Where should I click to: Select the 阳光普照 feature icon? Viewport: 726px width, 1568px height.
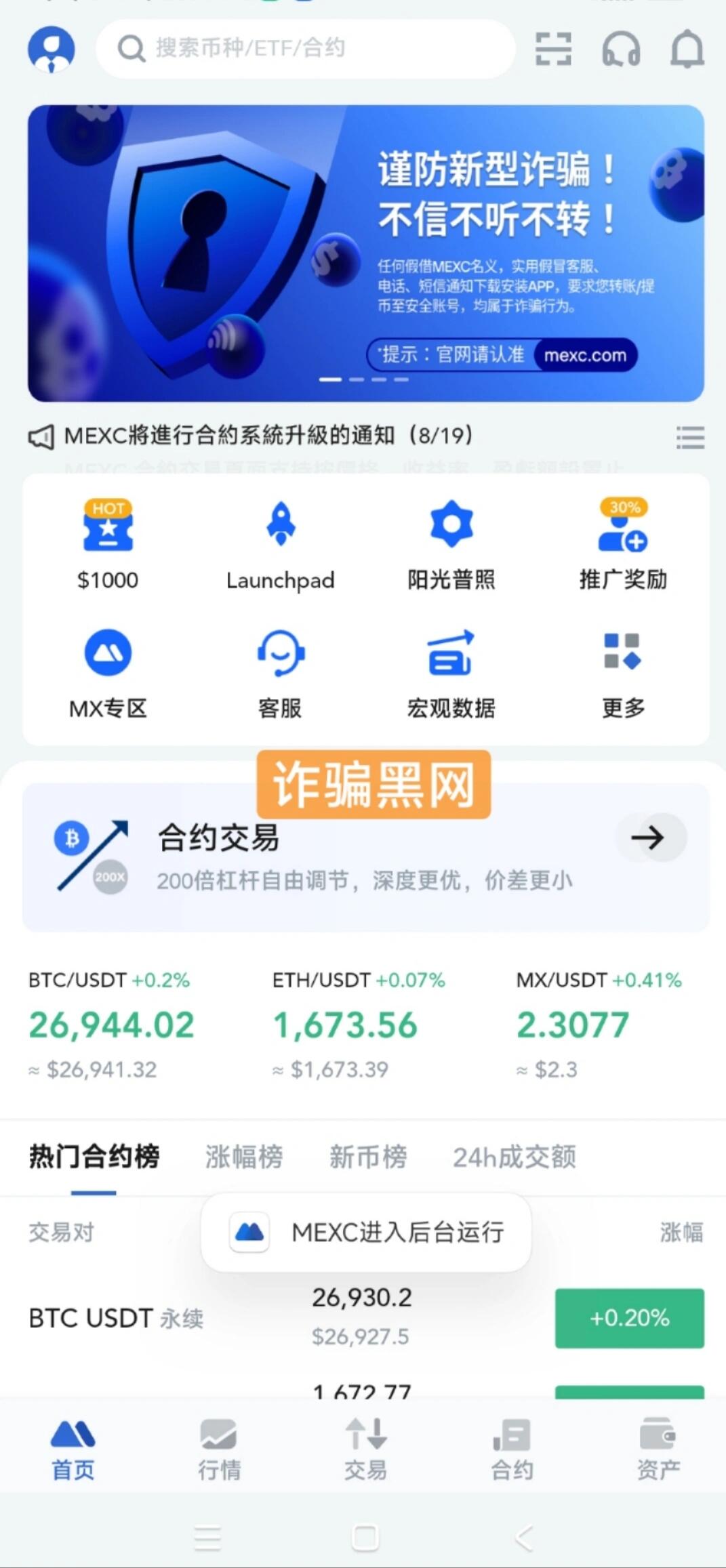tap(451, 542)
